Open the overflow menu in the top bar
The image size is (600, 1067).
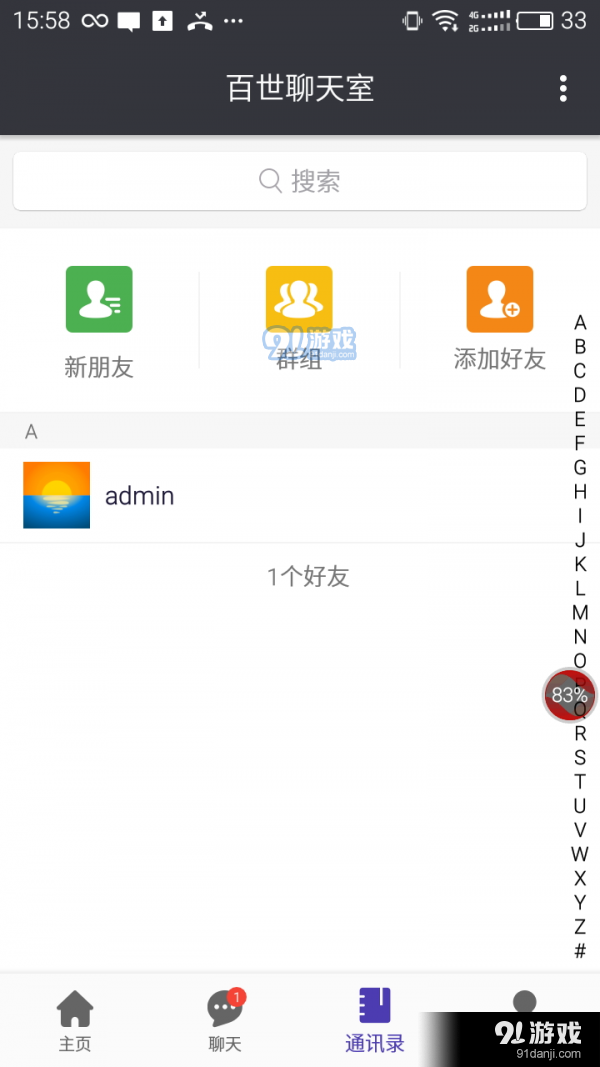coord(563,88)
